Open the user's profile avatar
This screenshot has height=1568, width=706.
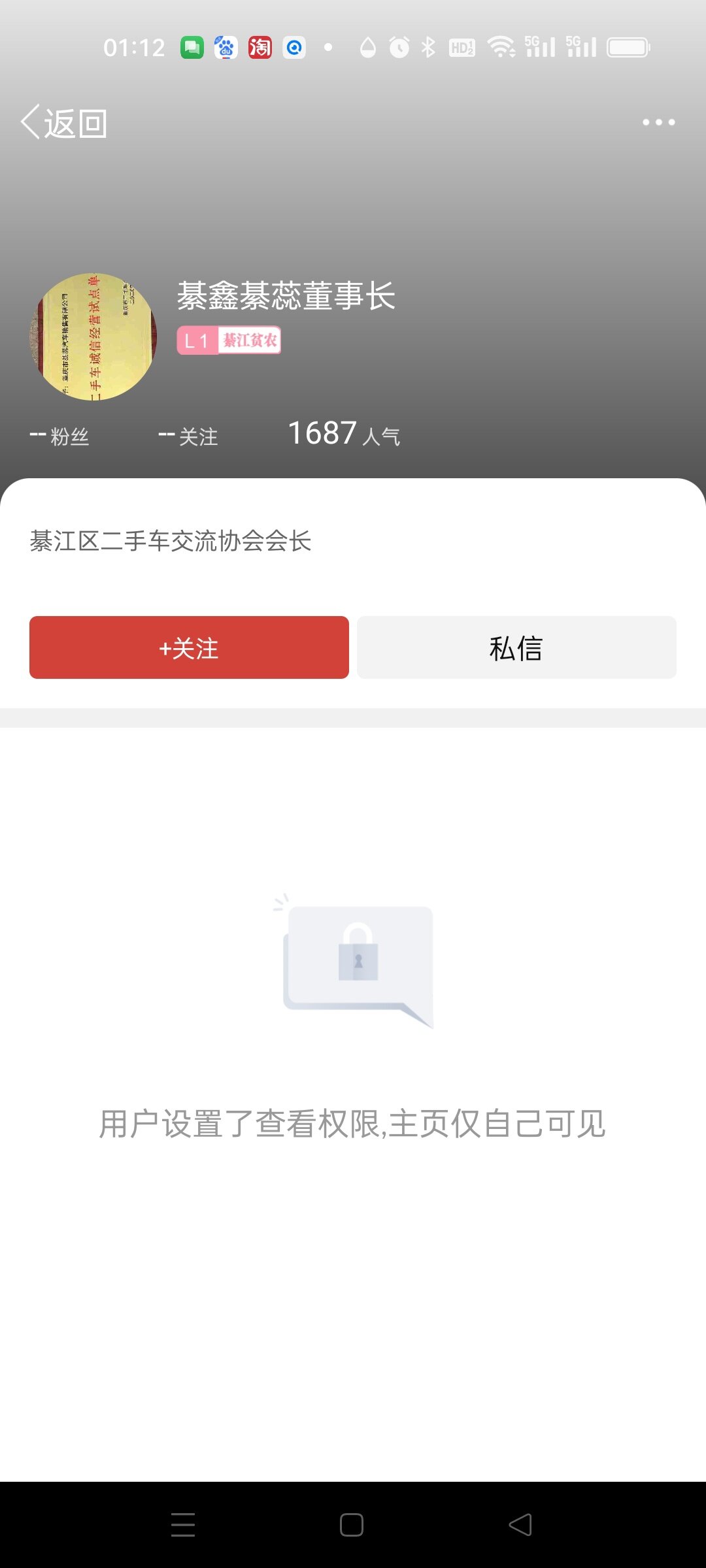point(93,336)
